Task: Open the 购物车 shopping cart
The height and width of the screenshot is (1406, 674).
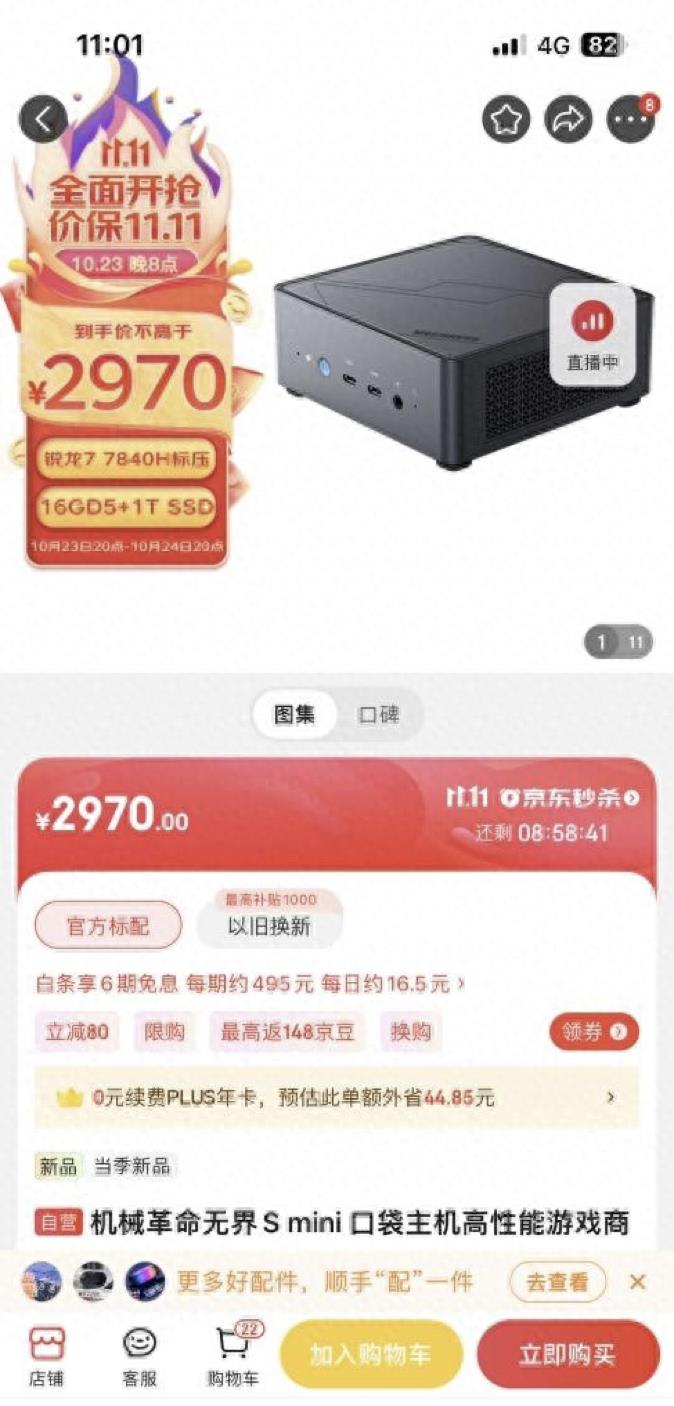Action: pyautogui.click(x=232, y=1356)
